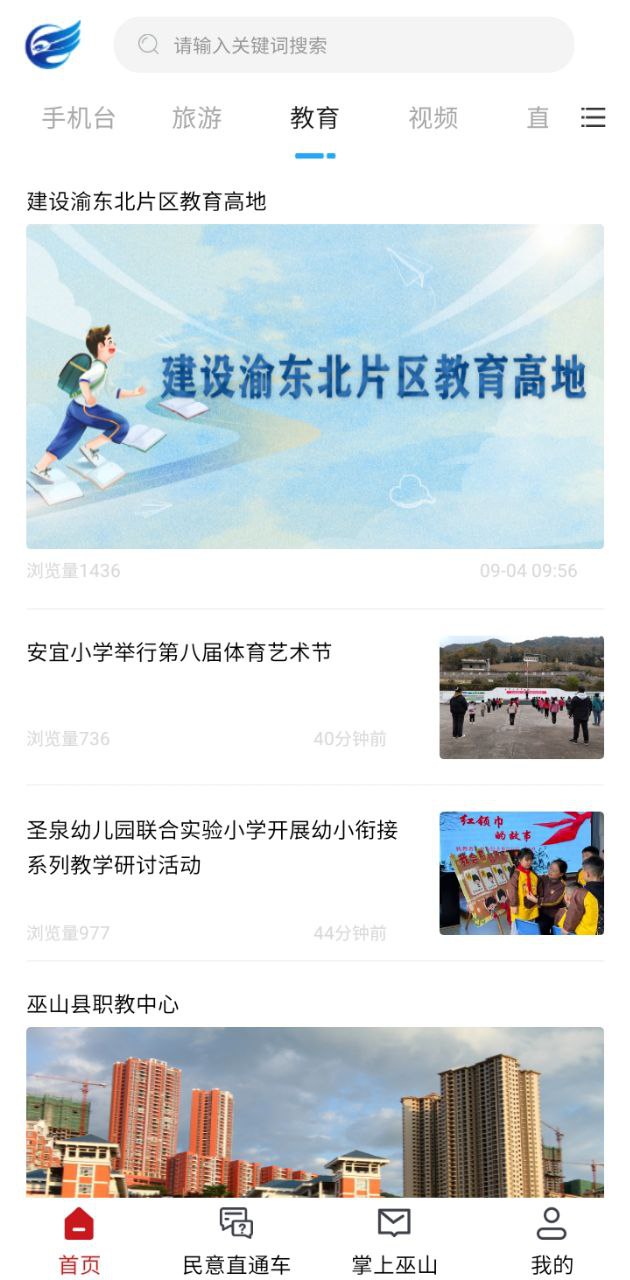Open the 民意直通车 tab
The height and width of the screenshot is (1280, 630).
236,1240
